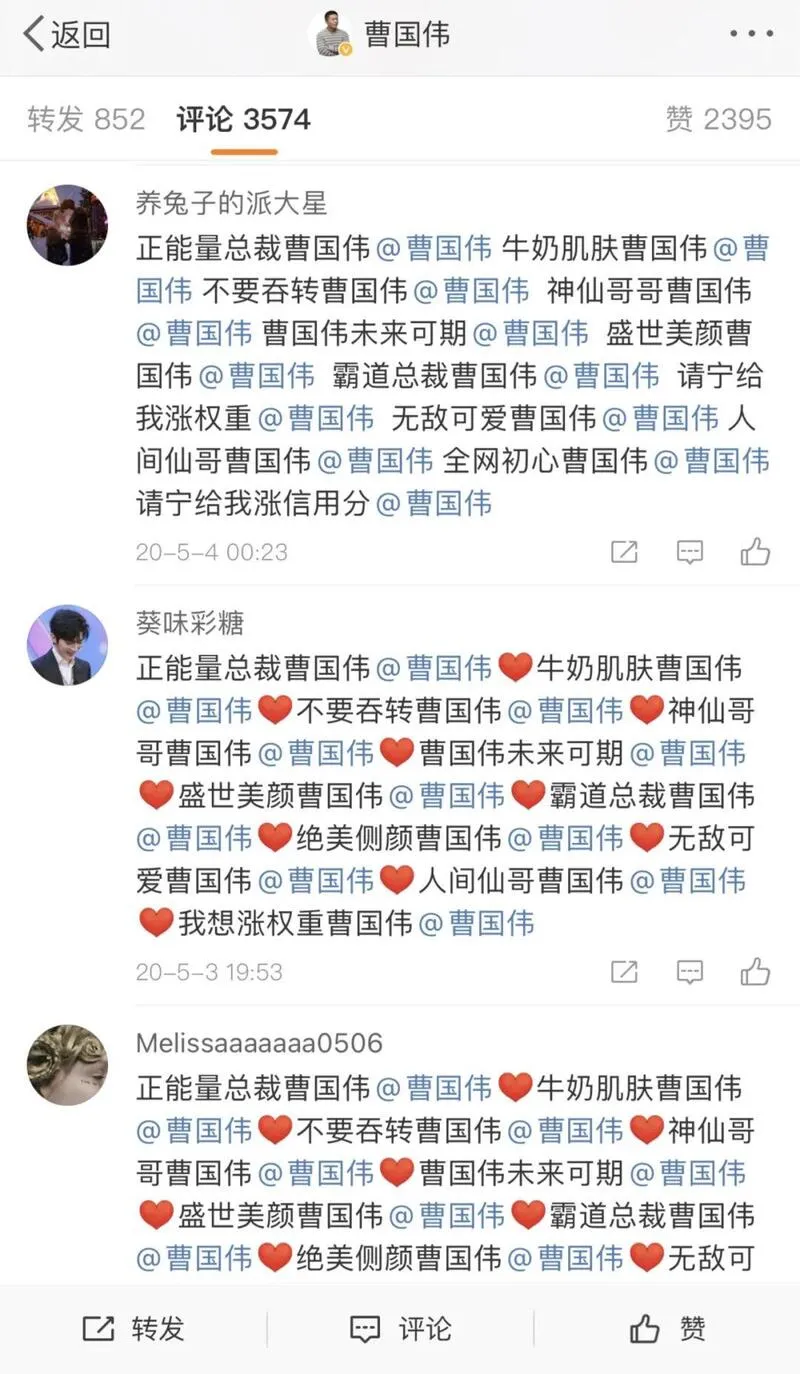Reply to 养兔子的派大星's comment
Image resolution: width=800 pixels, height=1374 pixels.
click(690, 551)
